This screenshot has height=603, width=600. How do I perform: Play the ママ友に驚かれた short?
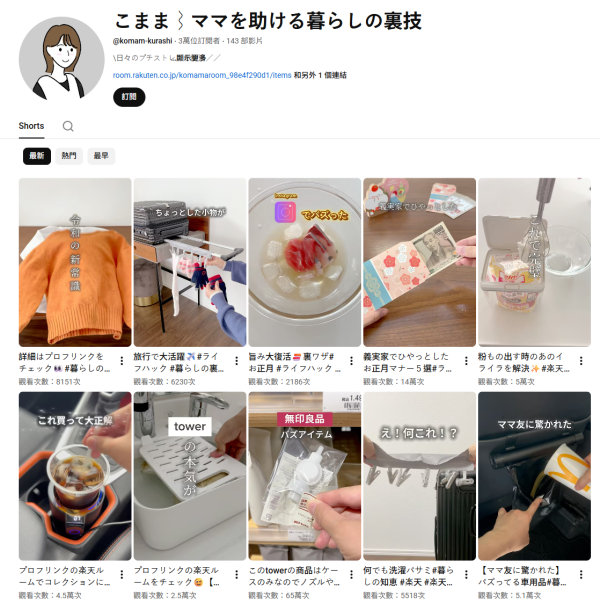pyautogui.click(x=534, y=475)
